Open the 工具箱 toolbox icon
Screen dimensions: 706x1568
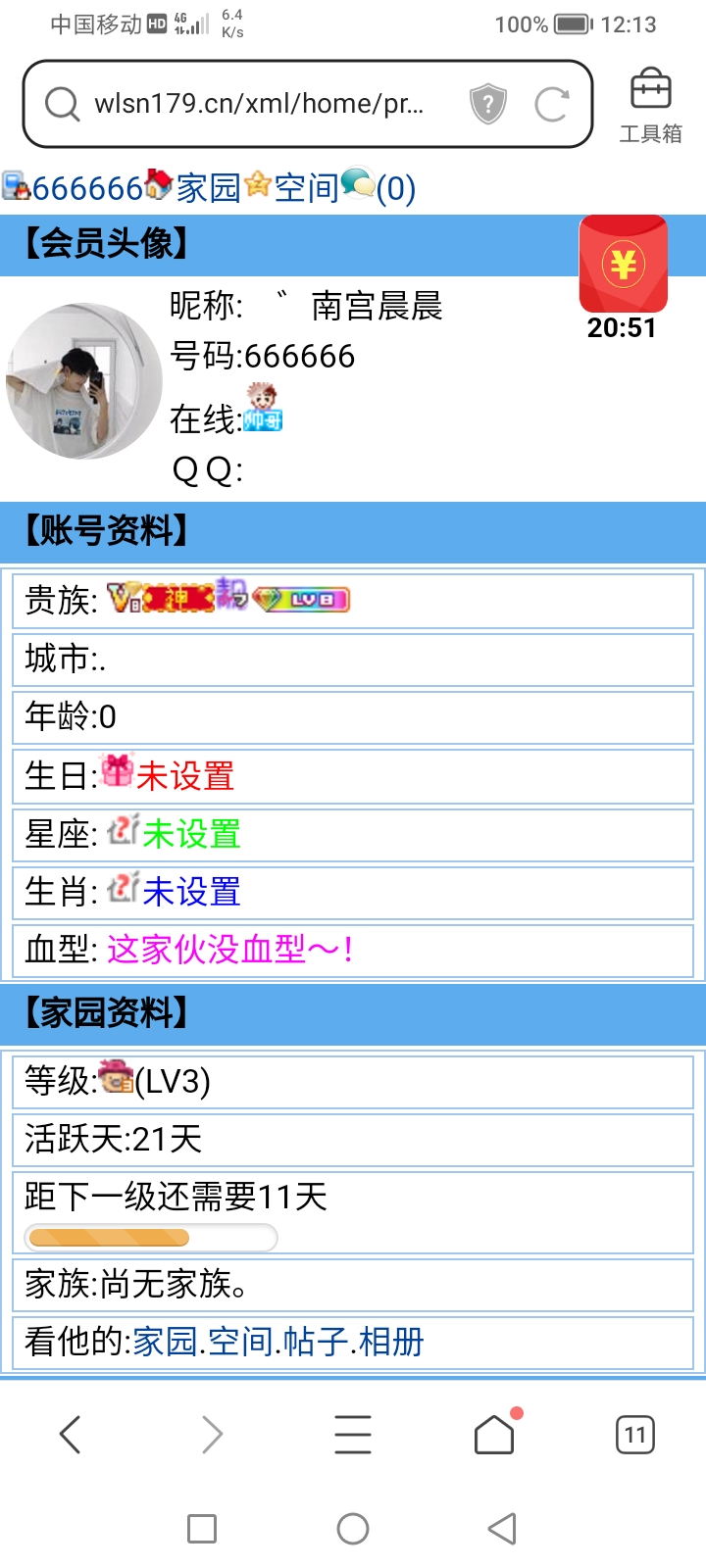[x=649, y=93]
